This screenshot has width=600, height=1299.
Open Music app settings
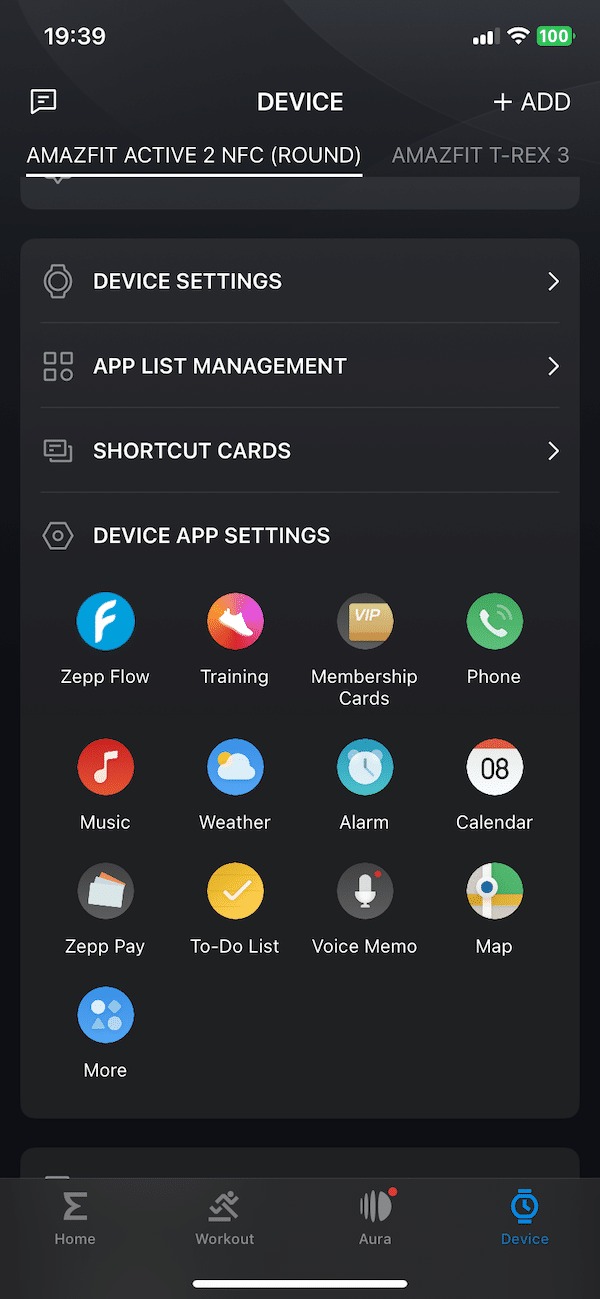coord(105,768)
